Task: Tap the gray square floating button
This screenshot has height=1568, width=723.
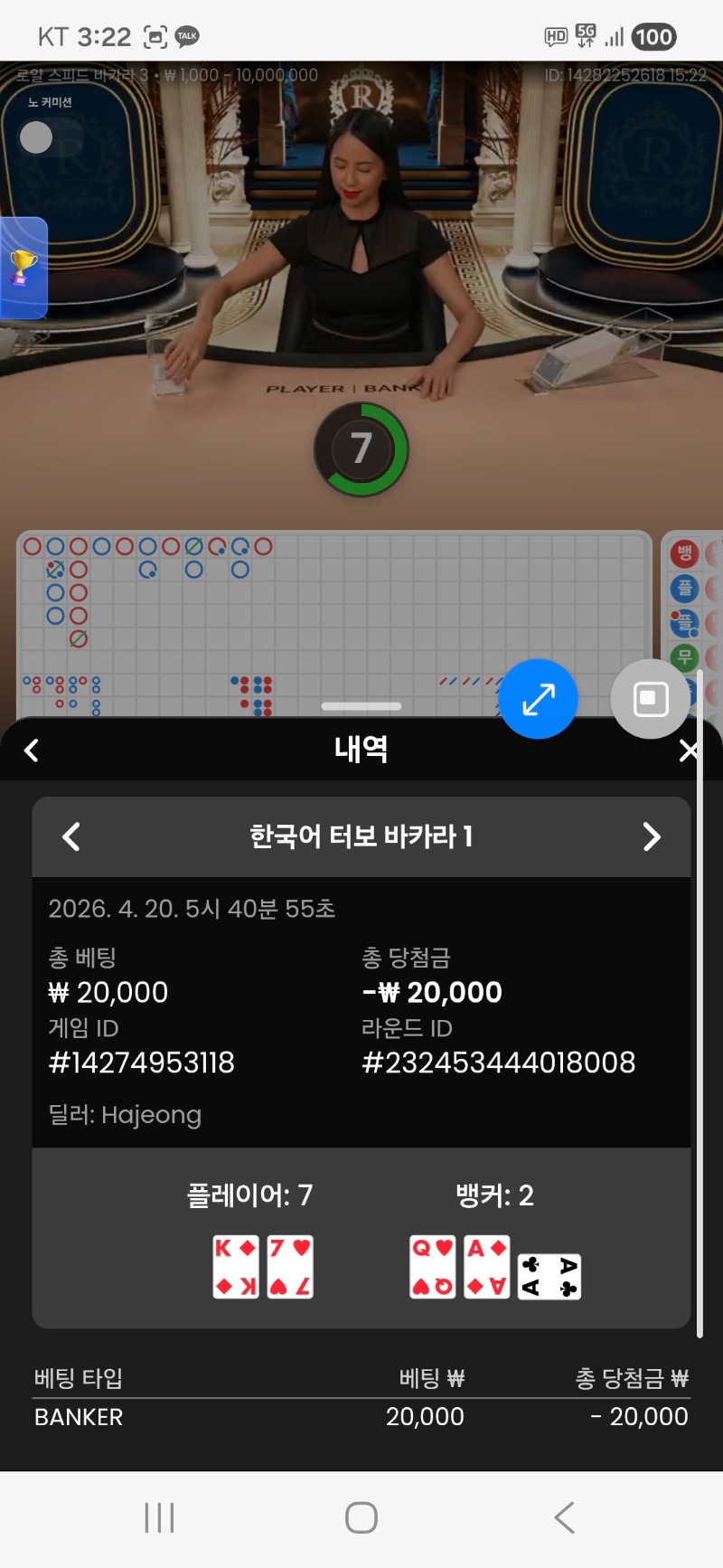Action: (x=651, y=699)
